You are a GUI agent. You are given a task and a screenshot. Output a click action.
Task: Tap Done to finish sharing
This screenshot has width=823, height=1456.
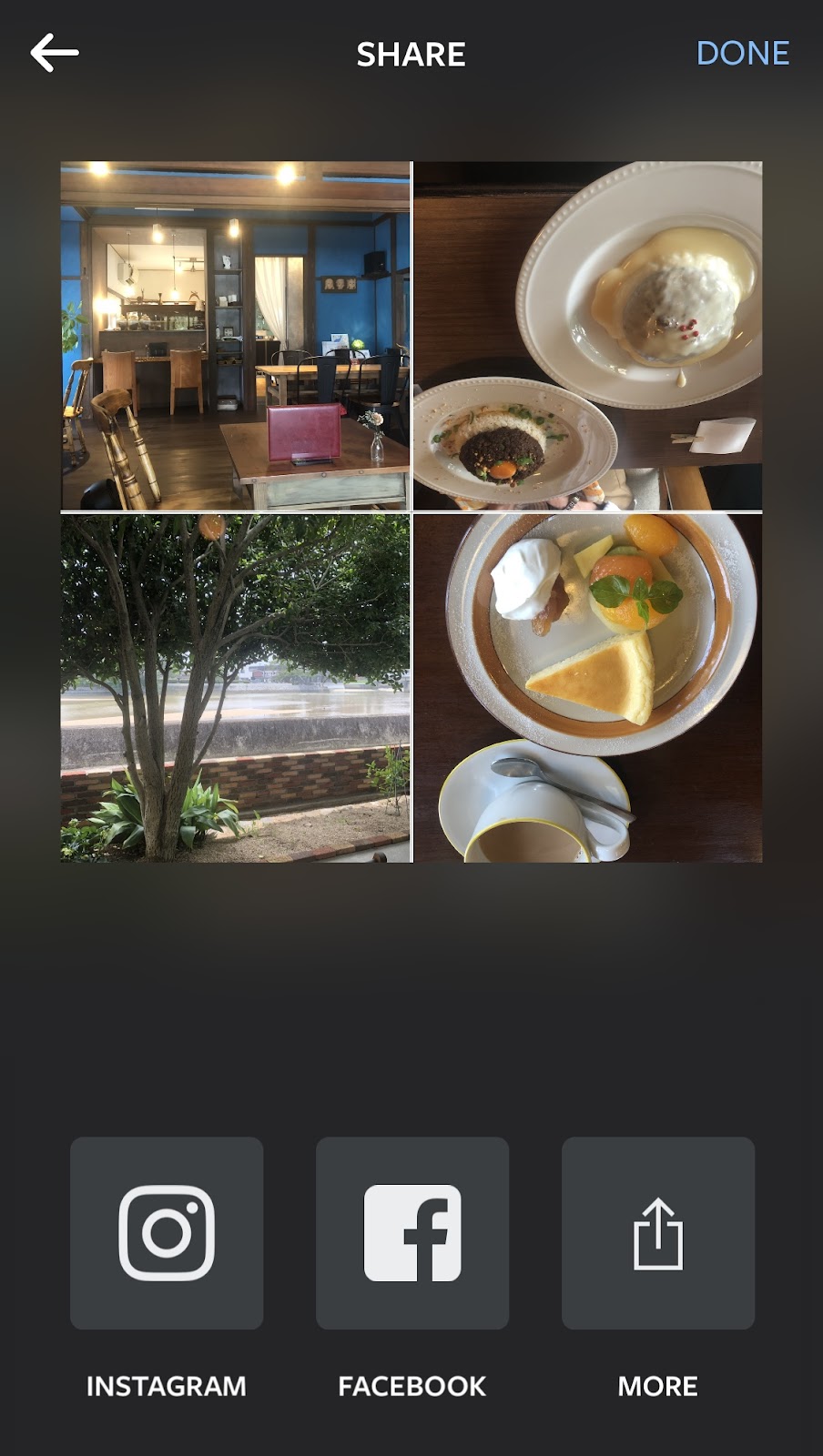[742, 54]
